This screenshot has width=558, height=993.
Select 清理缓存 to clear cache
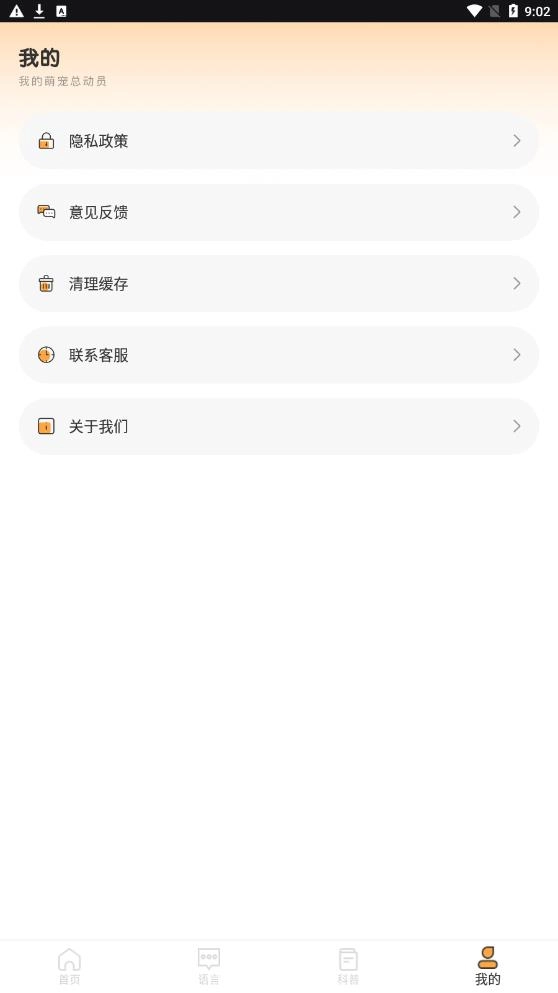(279, 284)
